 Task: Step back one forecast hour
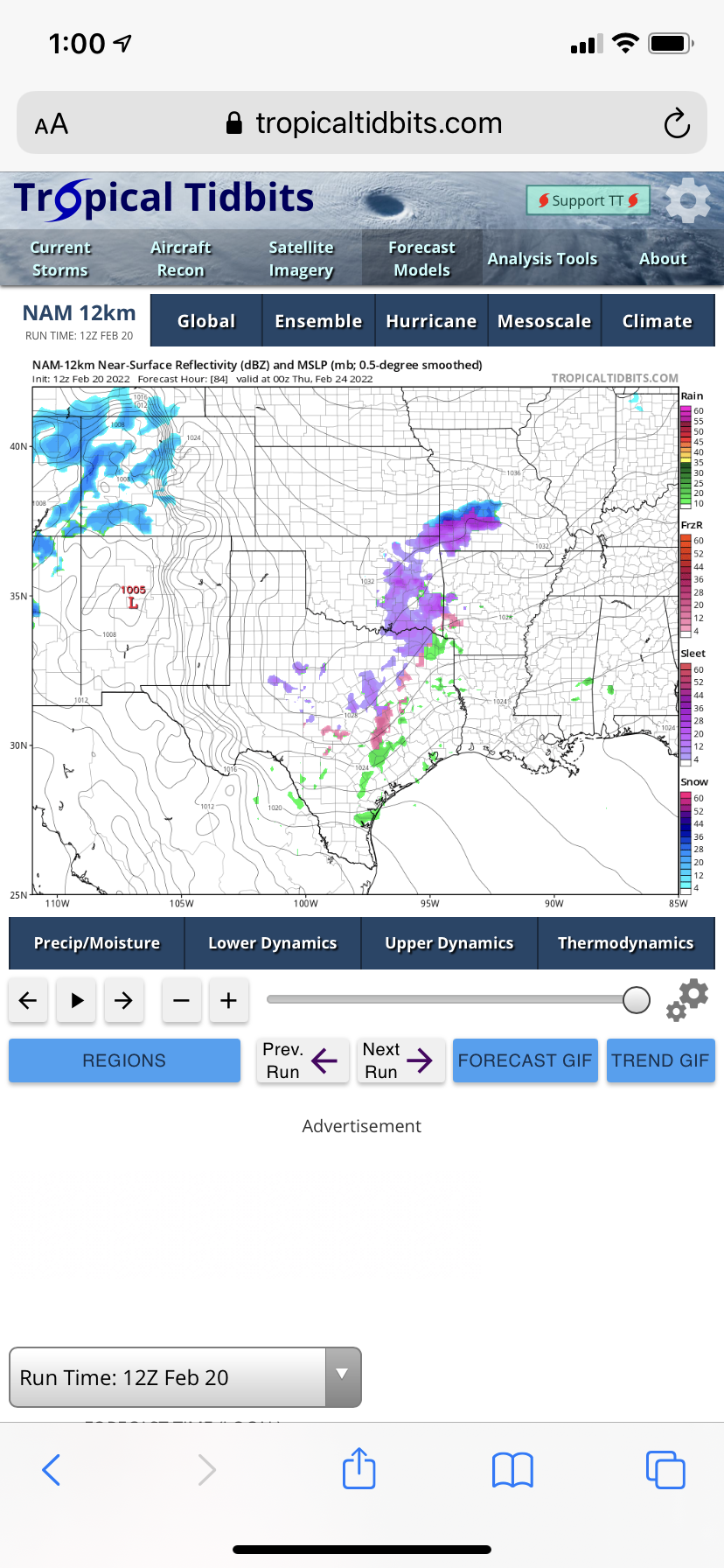pyautogui.click(x=28, y=1000)
